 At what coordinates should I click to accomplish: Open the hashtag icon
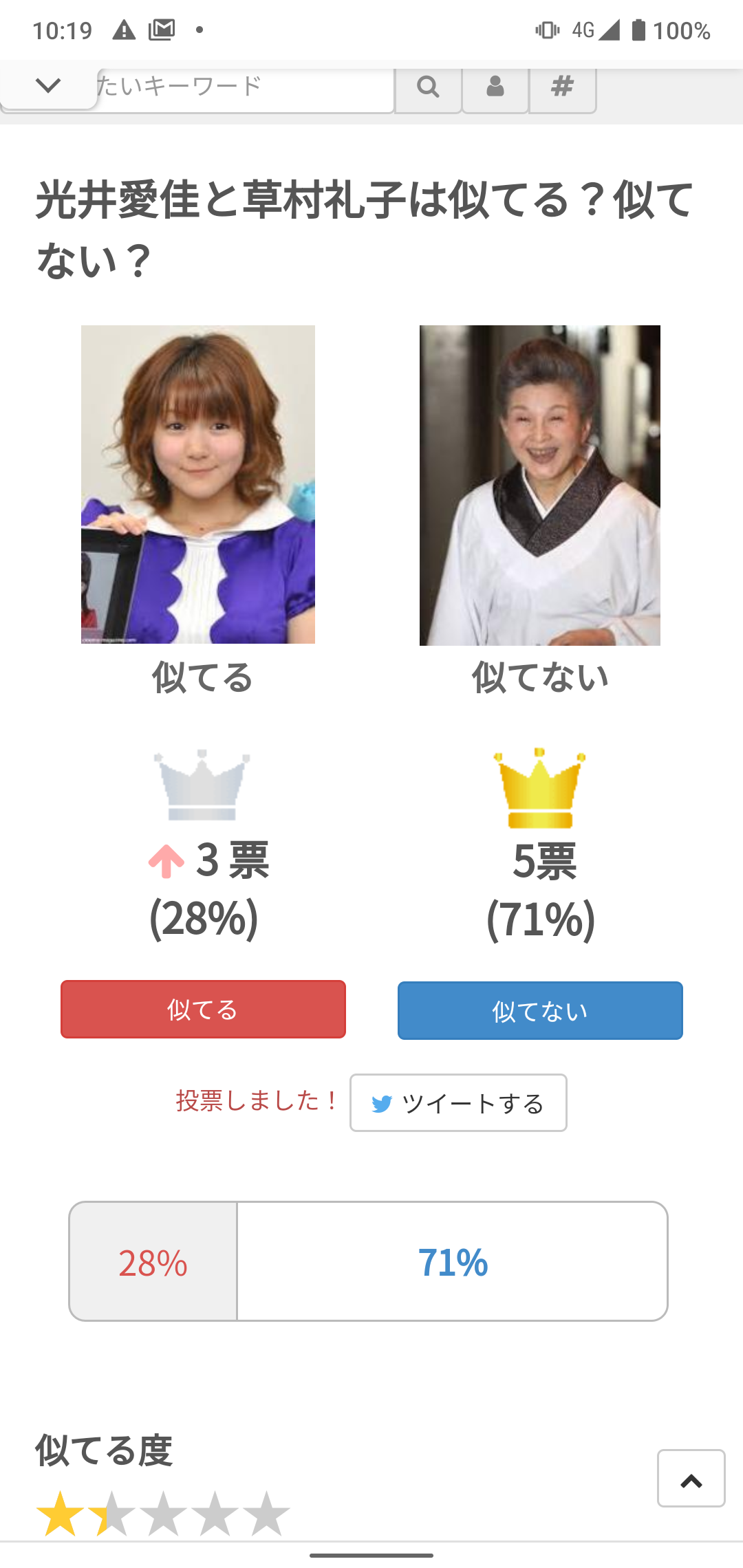click(x=562, y=88)
